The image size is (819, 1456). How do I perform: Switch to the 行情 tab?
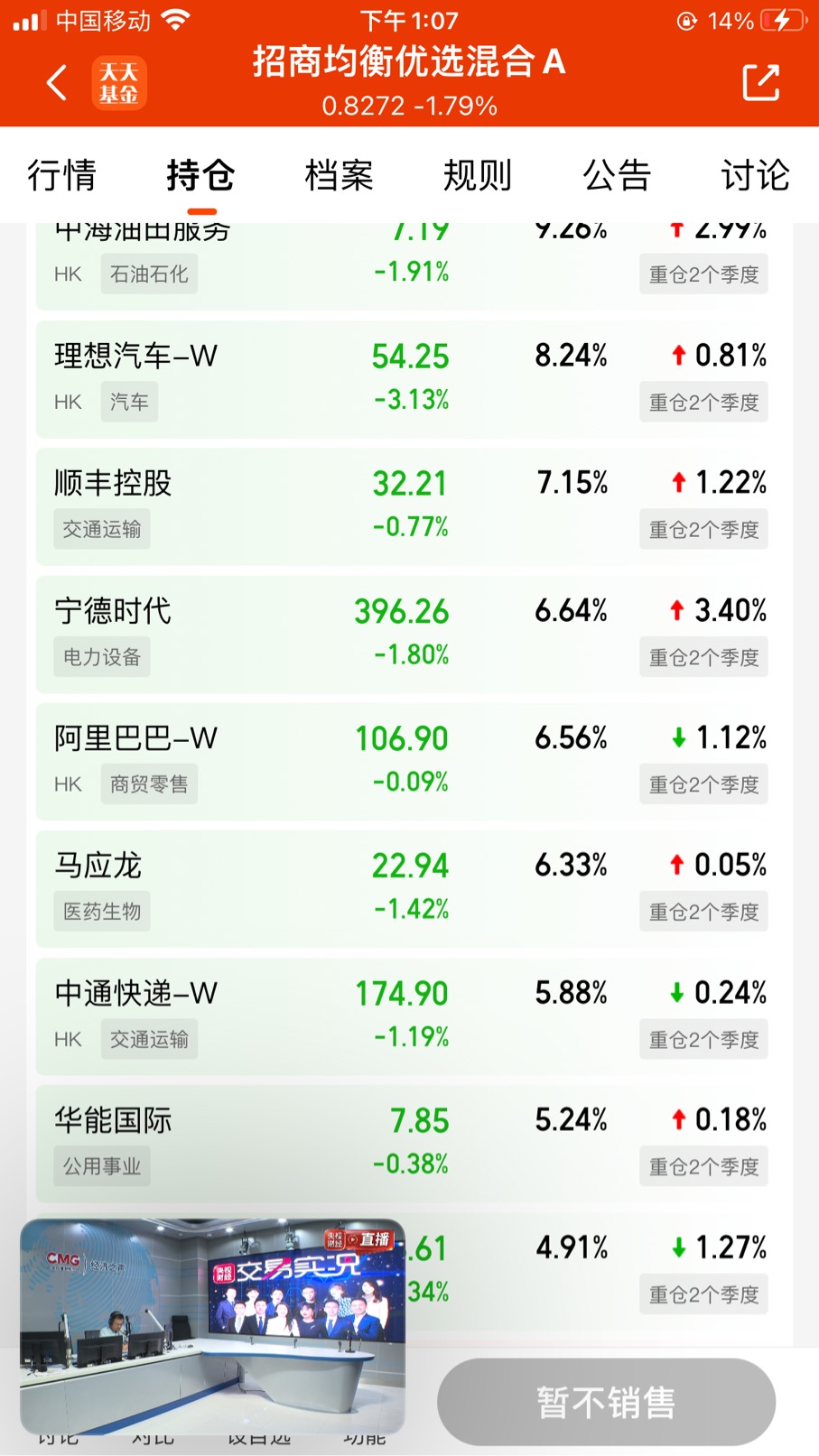61,175
